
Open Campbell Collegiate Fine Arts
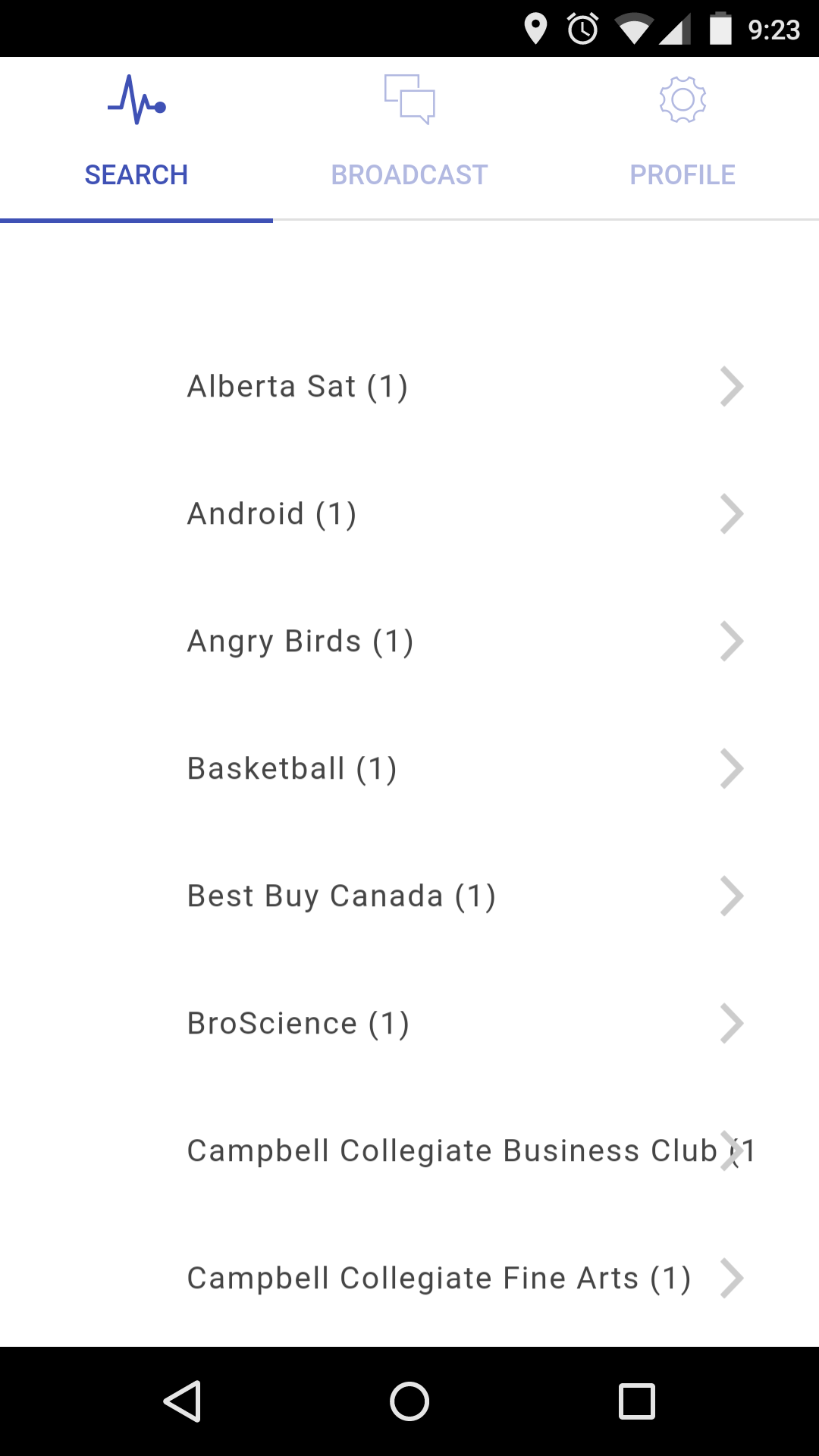[409, 1279]
